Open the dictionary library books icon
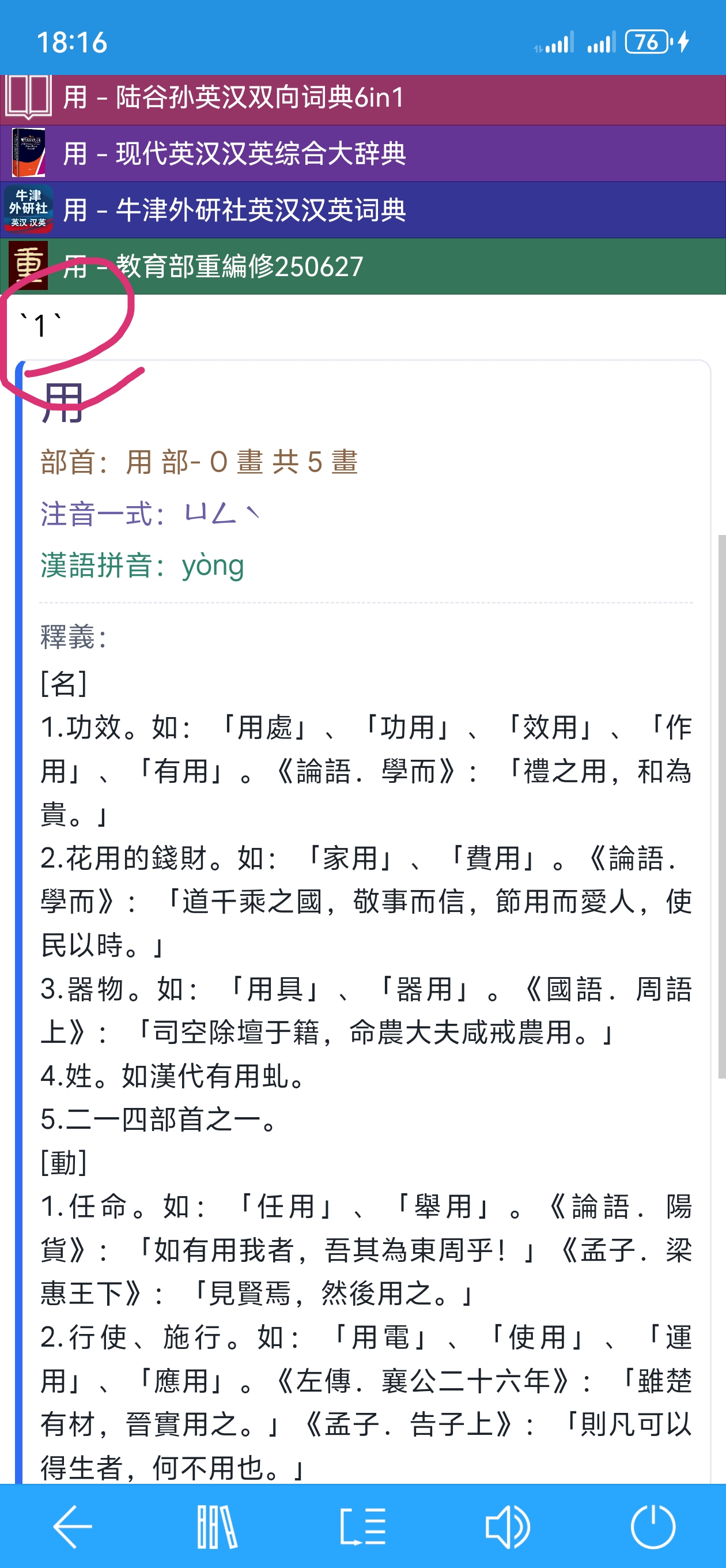The width and height of the screenshot is (726, 1568). coord(217,1526)
